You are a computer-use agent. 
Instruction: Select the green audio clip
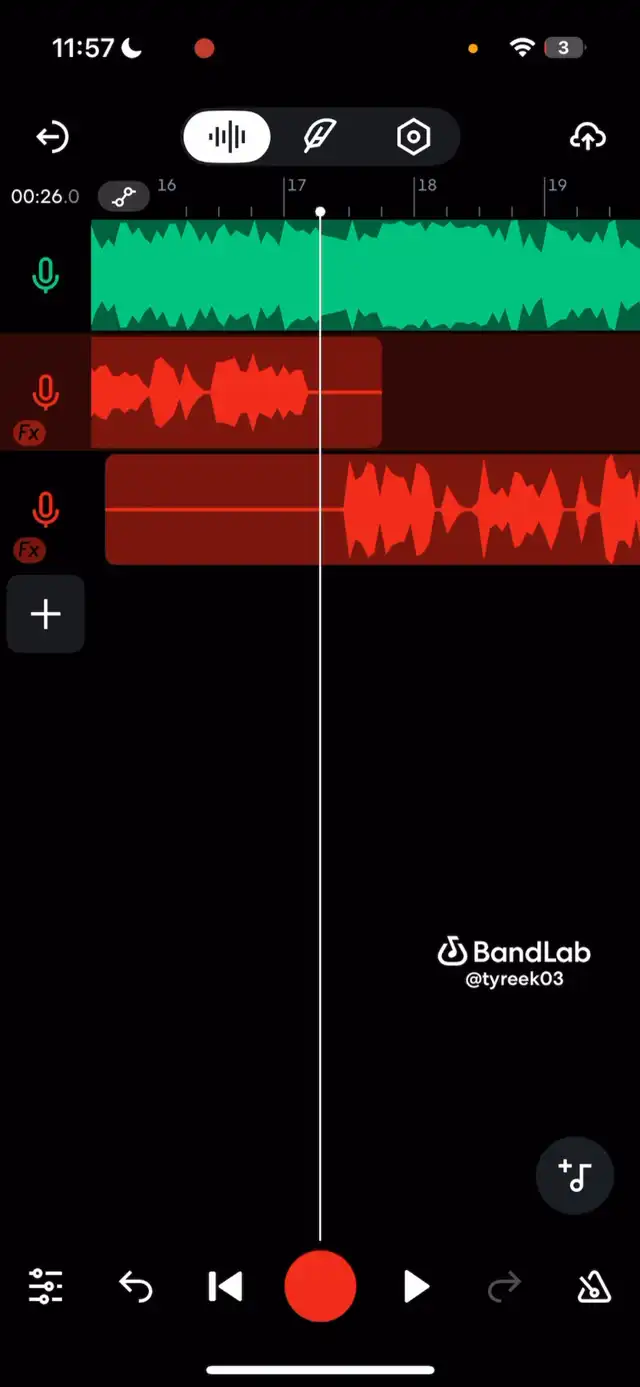tap(365, 275)
